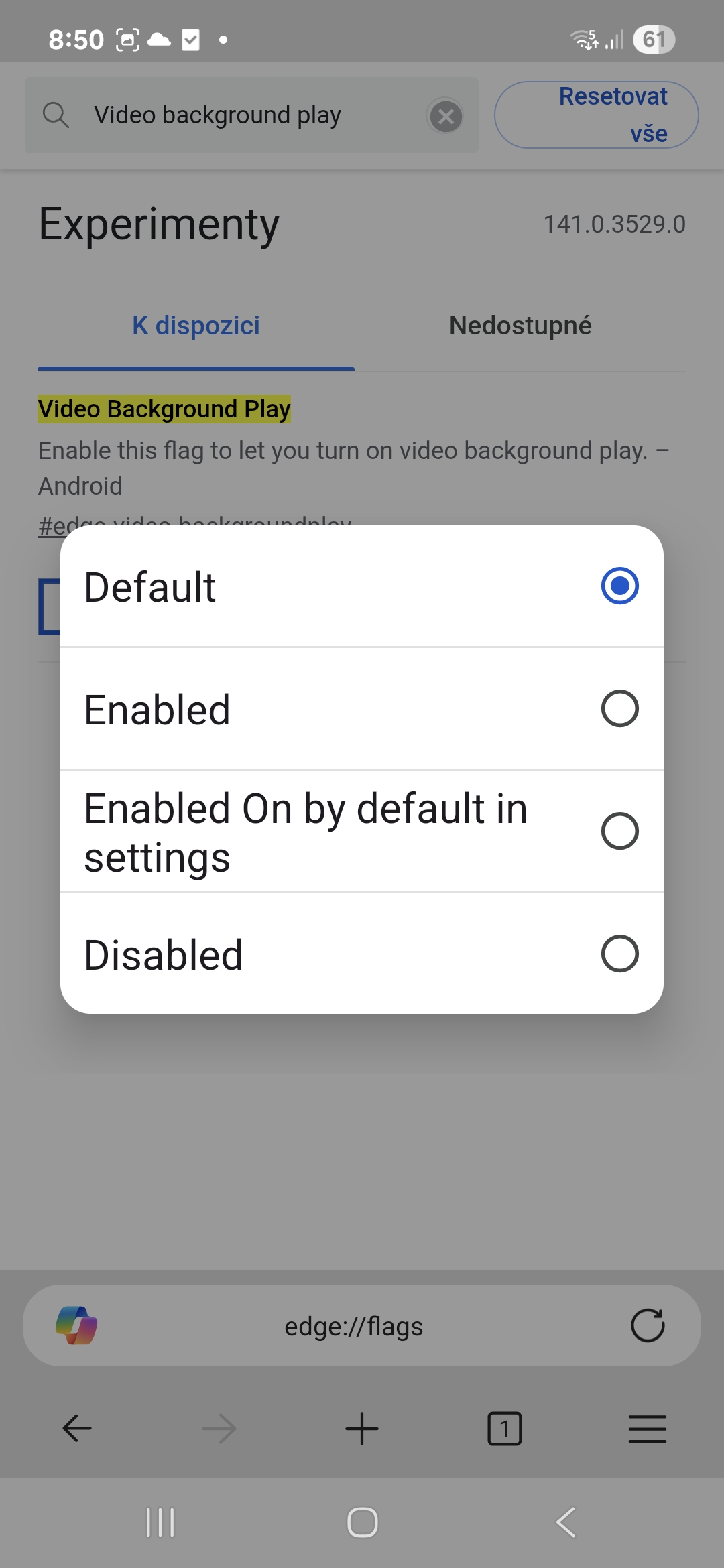
Task: Tap the Video background play search field
Action: 251,115
